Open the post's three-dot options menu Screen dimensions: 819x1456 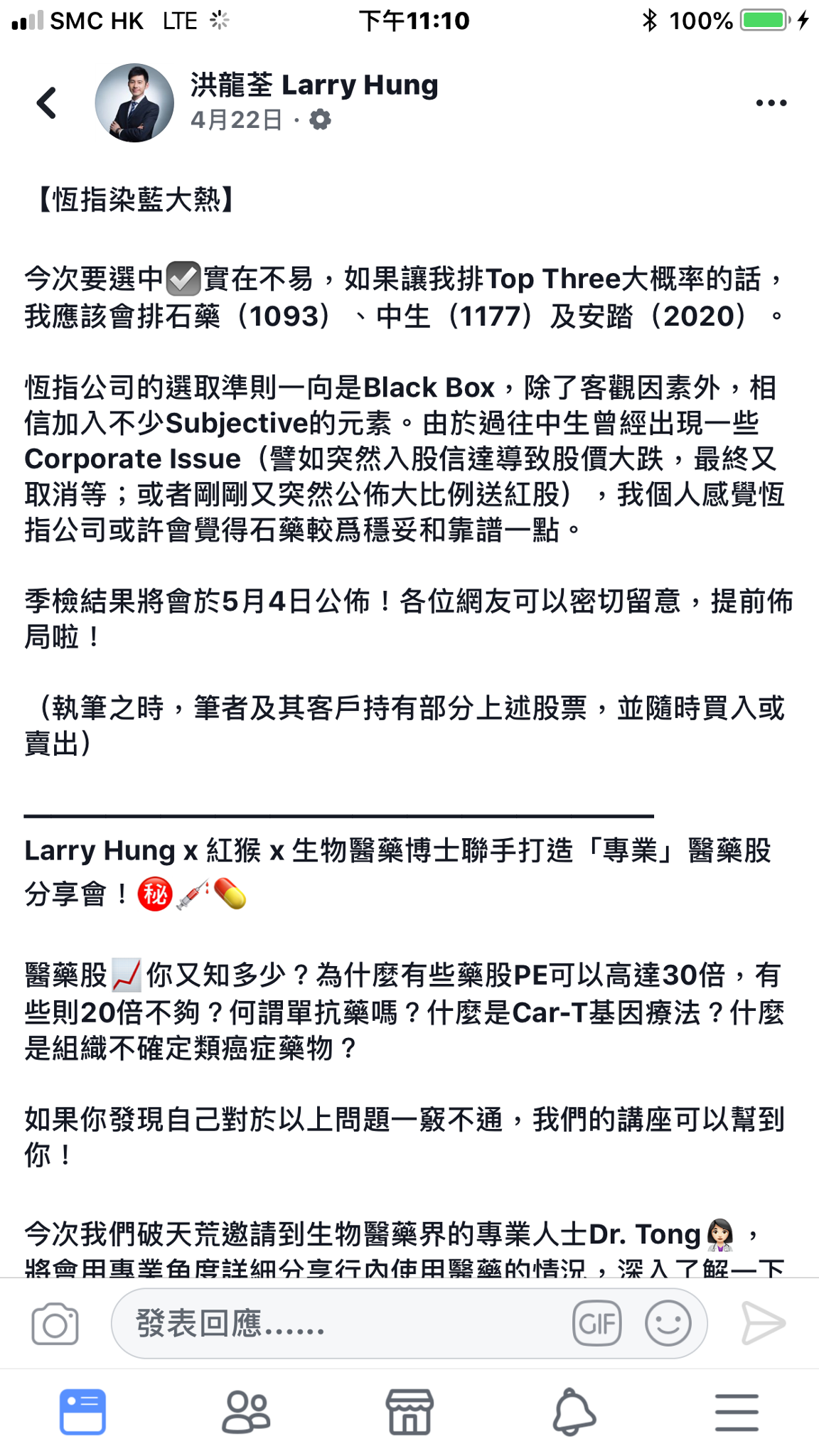point(771,103)
